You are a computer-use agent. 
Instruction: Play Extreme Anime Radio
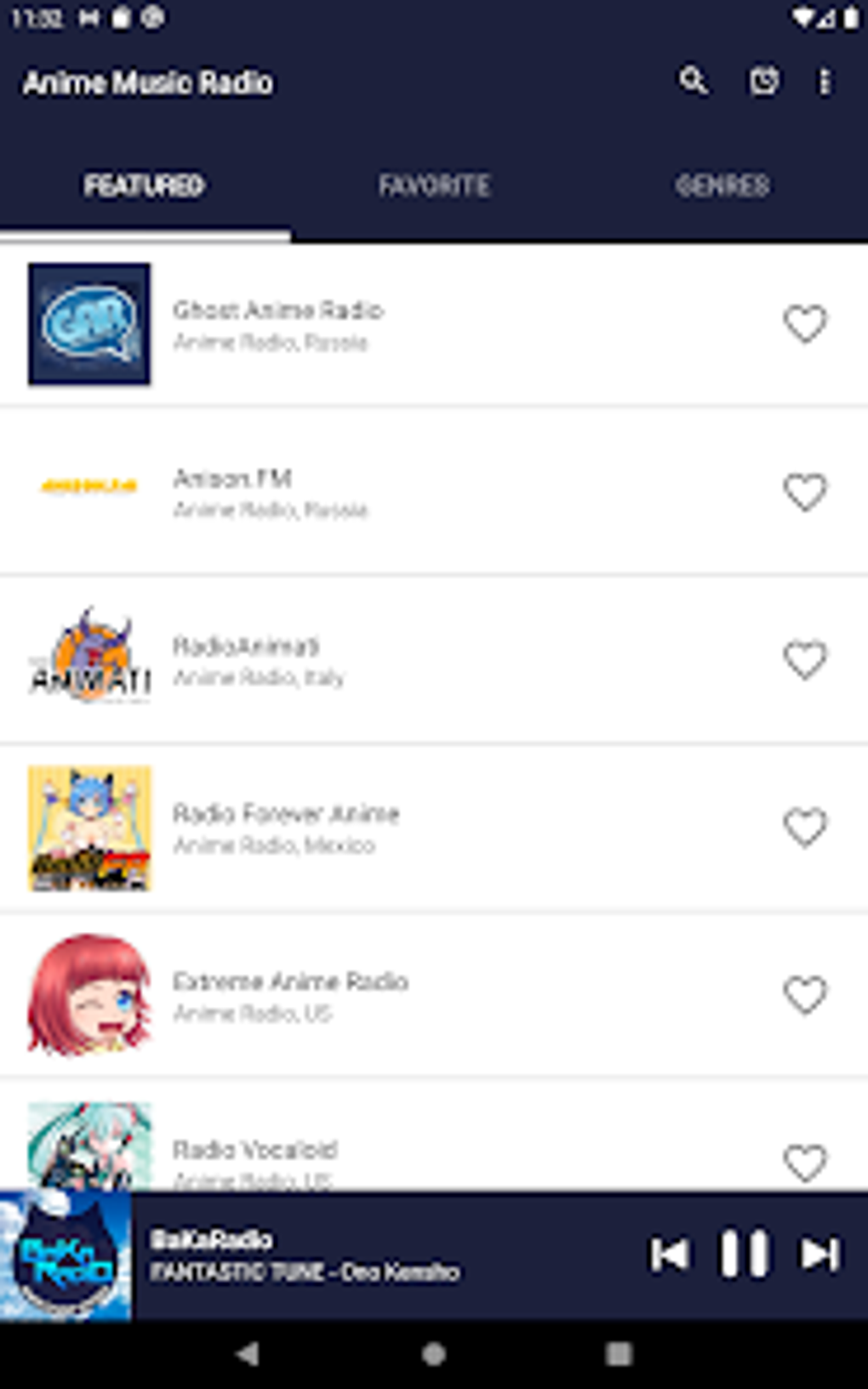pos(434,994)
